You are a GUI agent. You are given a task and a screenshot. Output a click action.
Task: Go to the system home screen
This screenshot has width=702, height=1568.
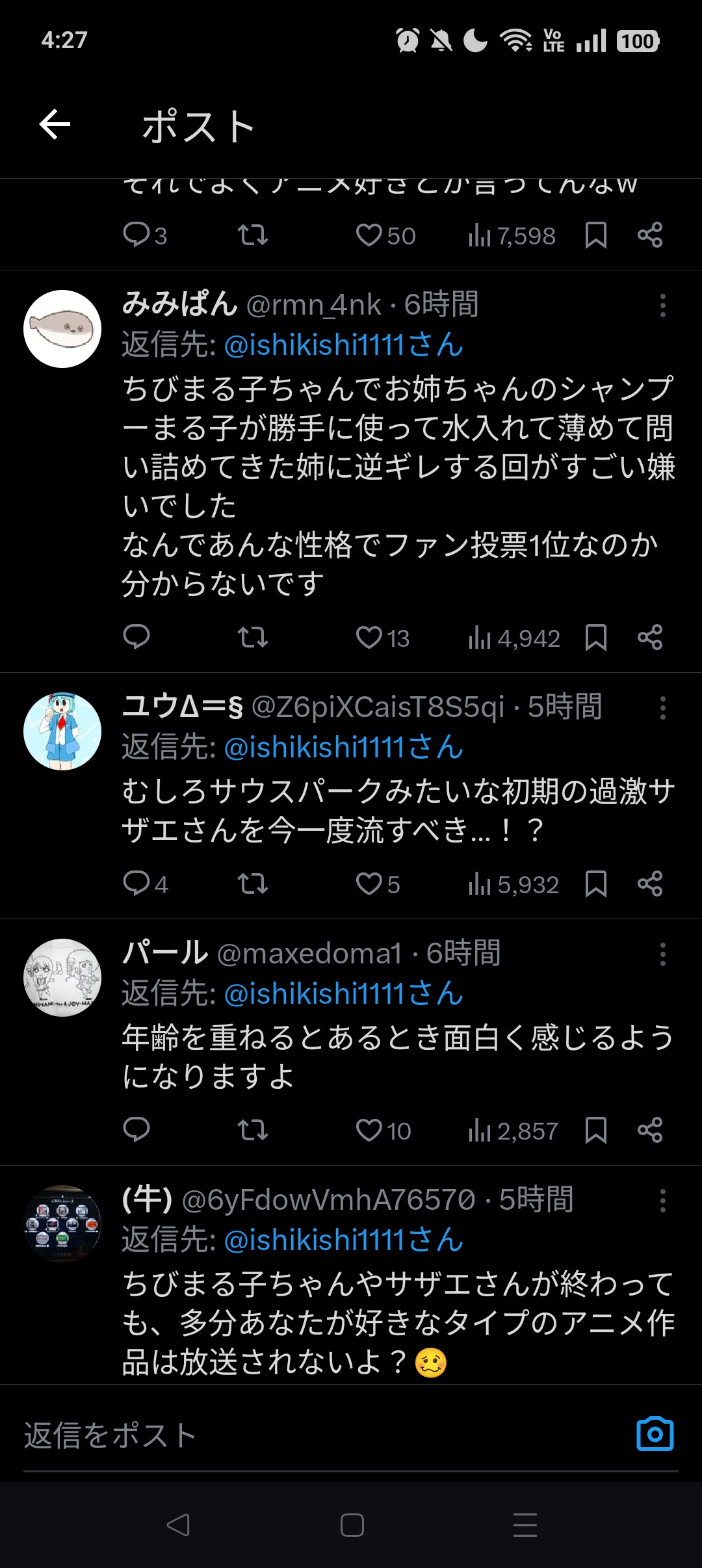coord(352,1525)
